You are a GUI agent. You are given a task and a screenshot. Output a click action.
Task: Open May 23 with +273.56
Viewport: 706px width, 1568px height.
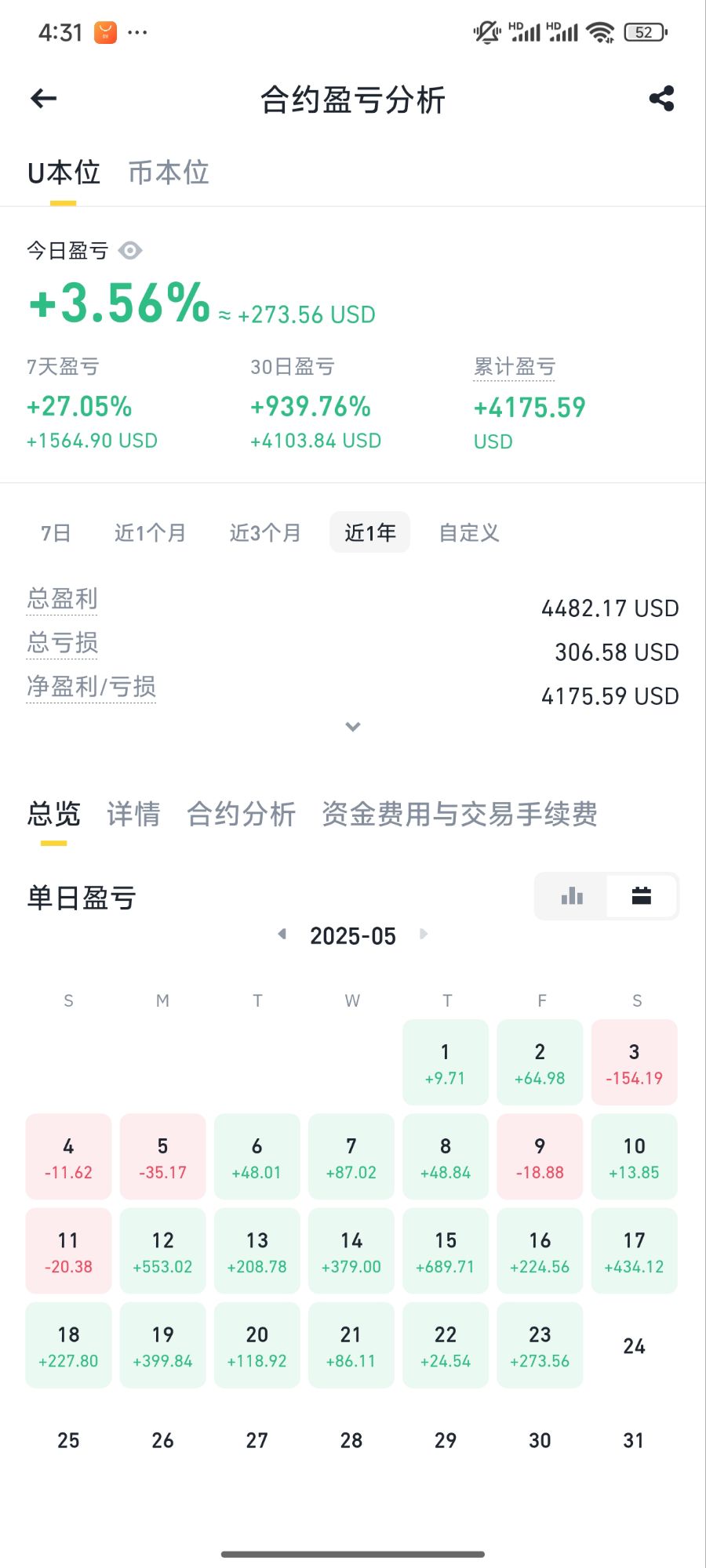pyautogui.click(x=540, y=1345)
